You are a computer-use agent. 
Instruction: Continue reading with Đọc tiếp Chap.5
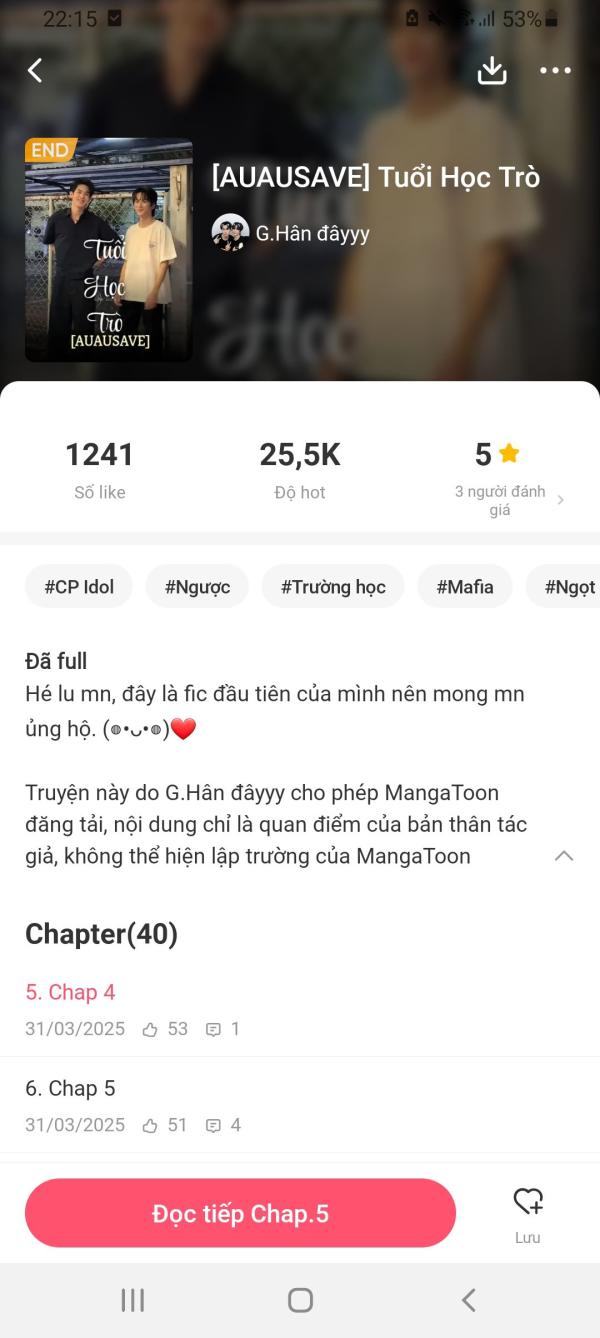240,1213
